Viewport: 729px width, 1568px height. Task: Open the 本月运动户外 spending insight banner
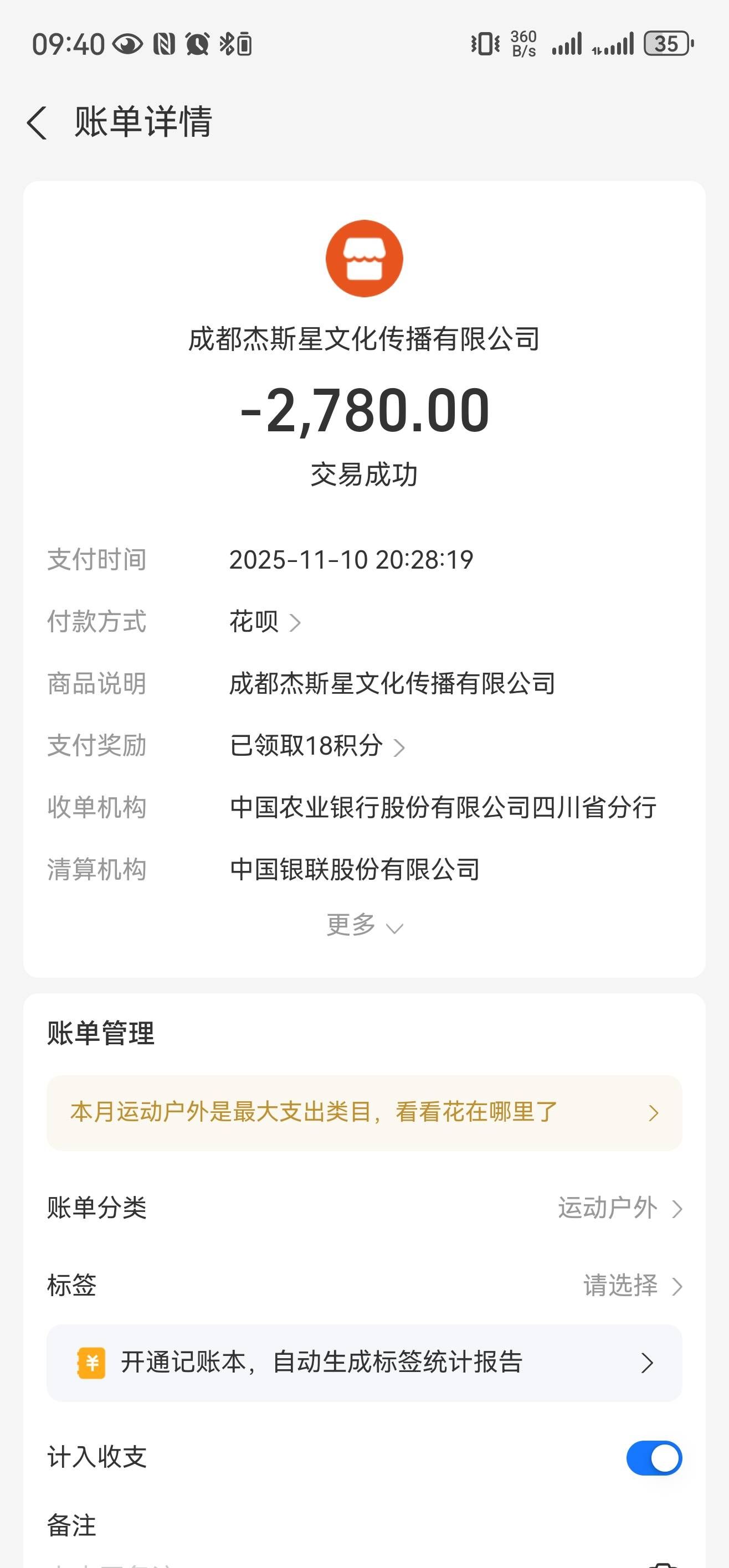pyautogui.click(x=364, y=1113)
